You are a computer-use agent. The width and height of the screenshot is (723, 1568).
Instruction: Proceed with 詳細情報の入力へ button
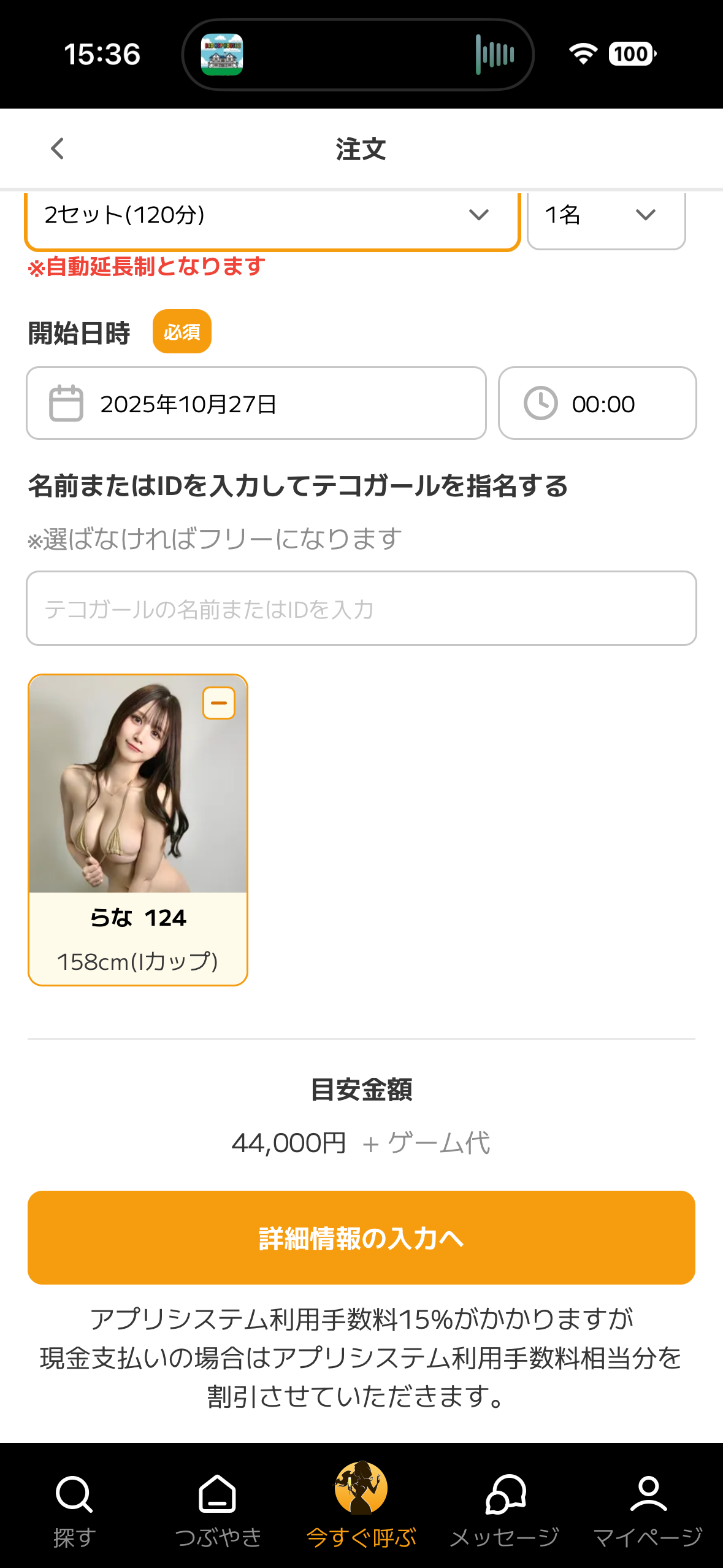[x=361, y=1238]
